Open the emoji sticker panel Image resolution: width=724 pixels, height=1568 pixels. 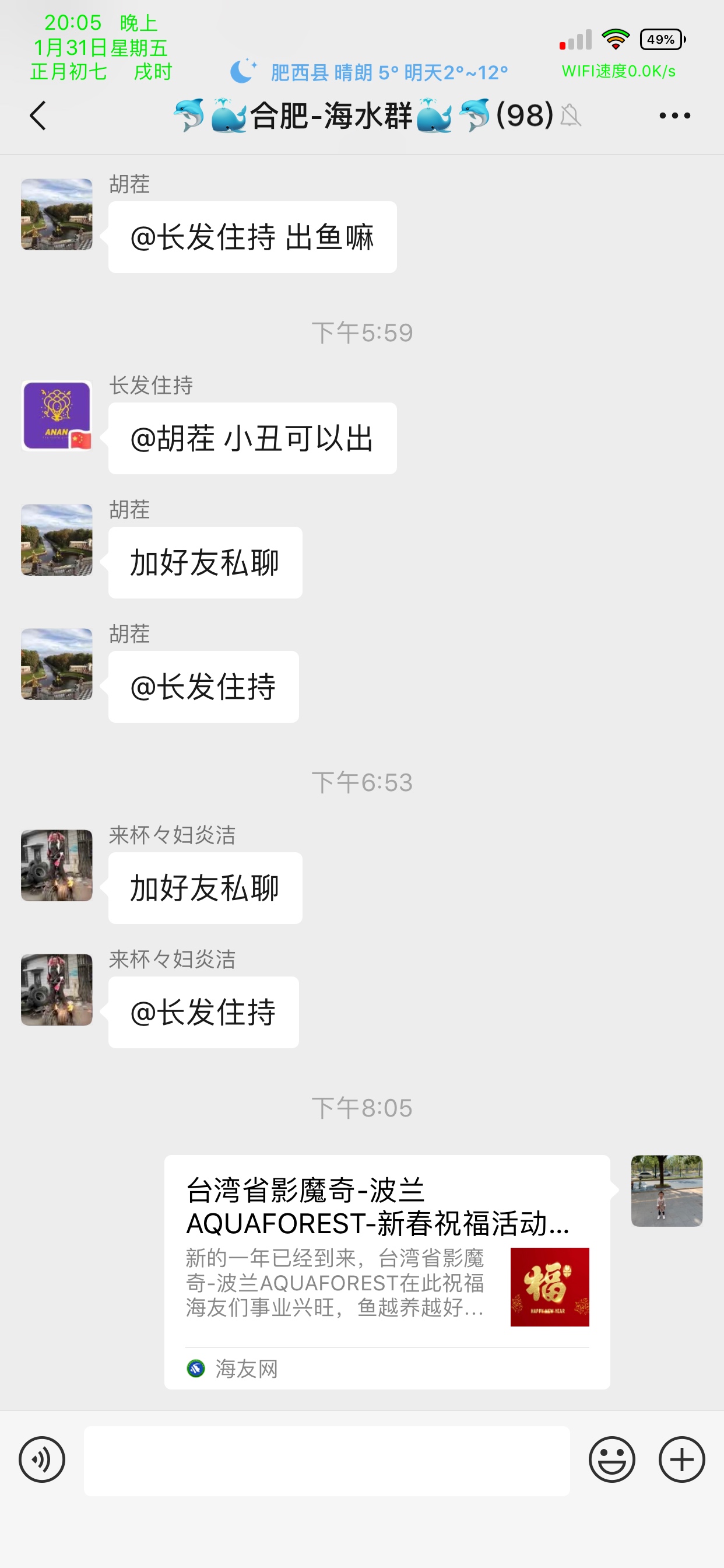point(611,1459)
